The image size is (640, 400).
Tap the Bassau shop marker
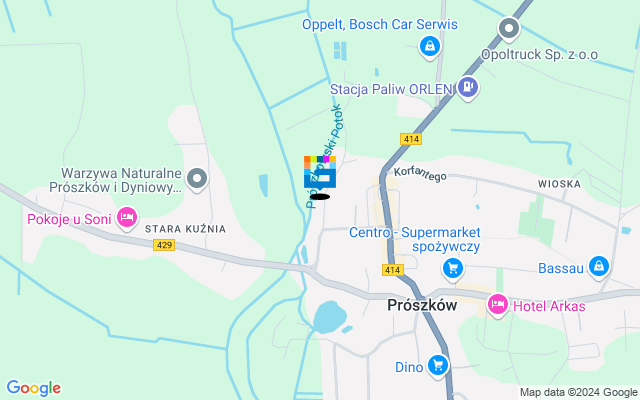coord(598,266)
